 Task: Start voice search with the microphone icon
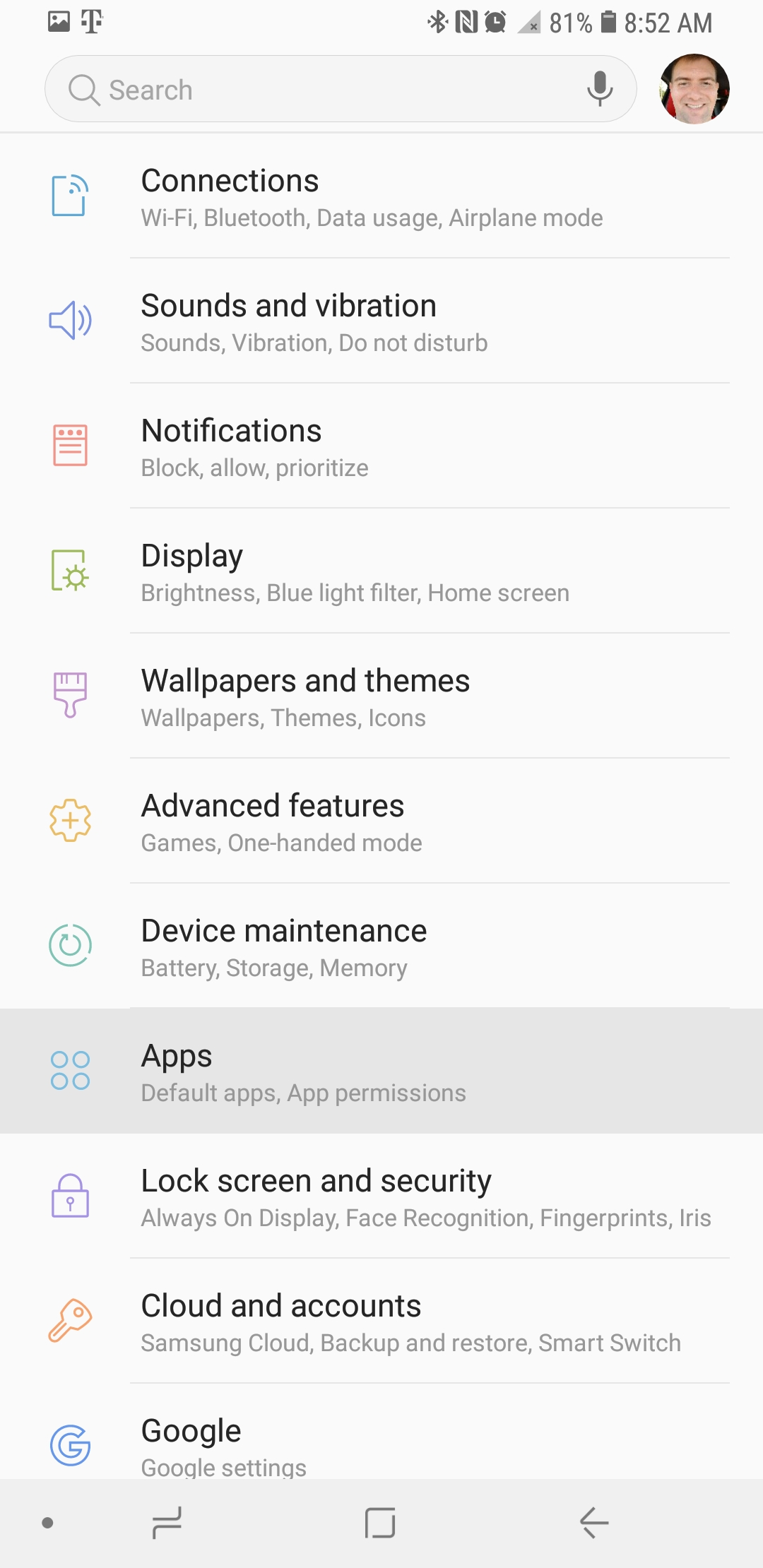pos(600,89)
